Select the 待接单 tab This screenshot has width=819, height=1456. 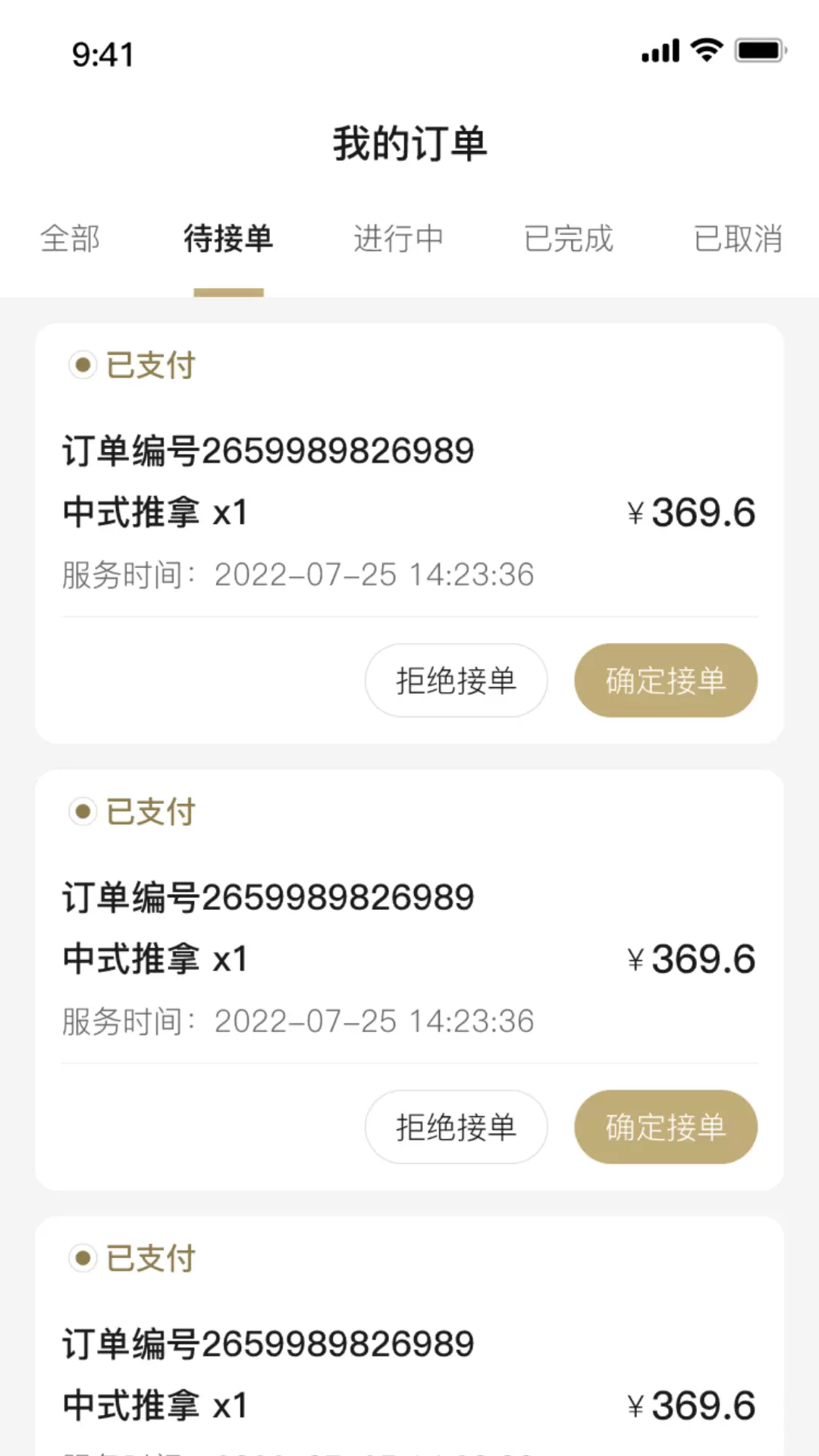[228, 239]
